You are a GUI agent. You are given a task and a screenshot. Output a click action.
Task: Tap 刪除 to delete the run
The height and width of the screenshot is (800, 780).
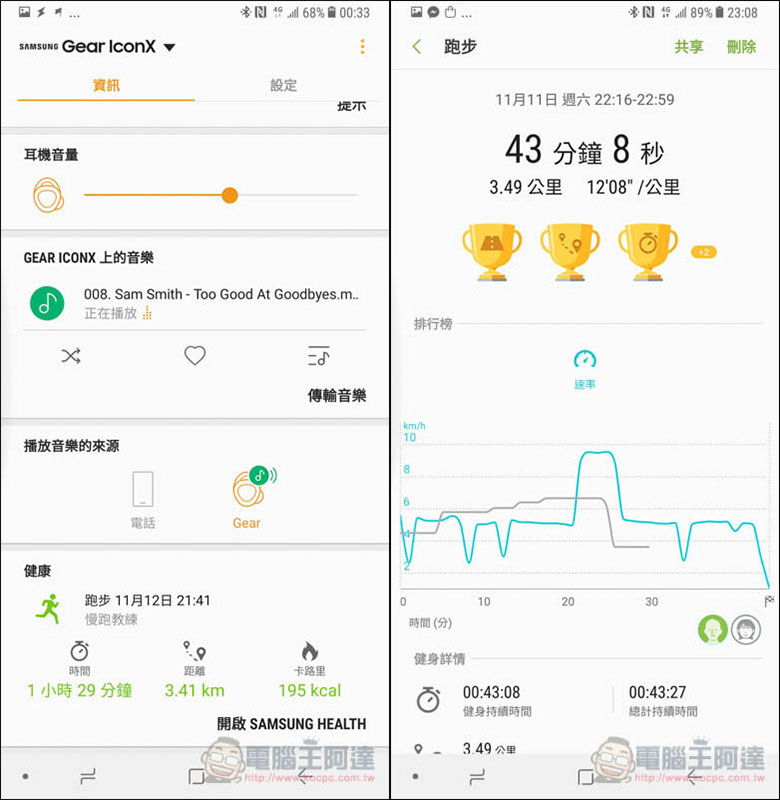741,47
